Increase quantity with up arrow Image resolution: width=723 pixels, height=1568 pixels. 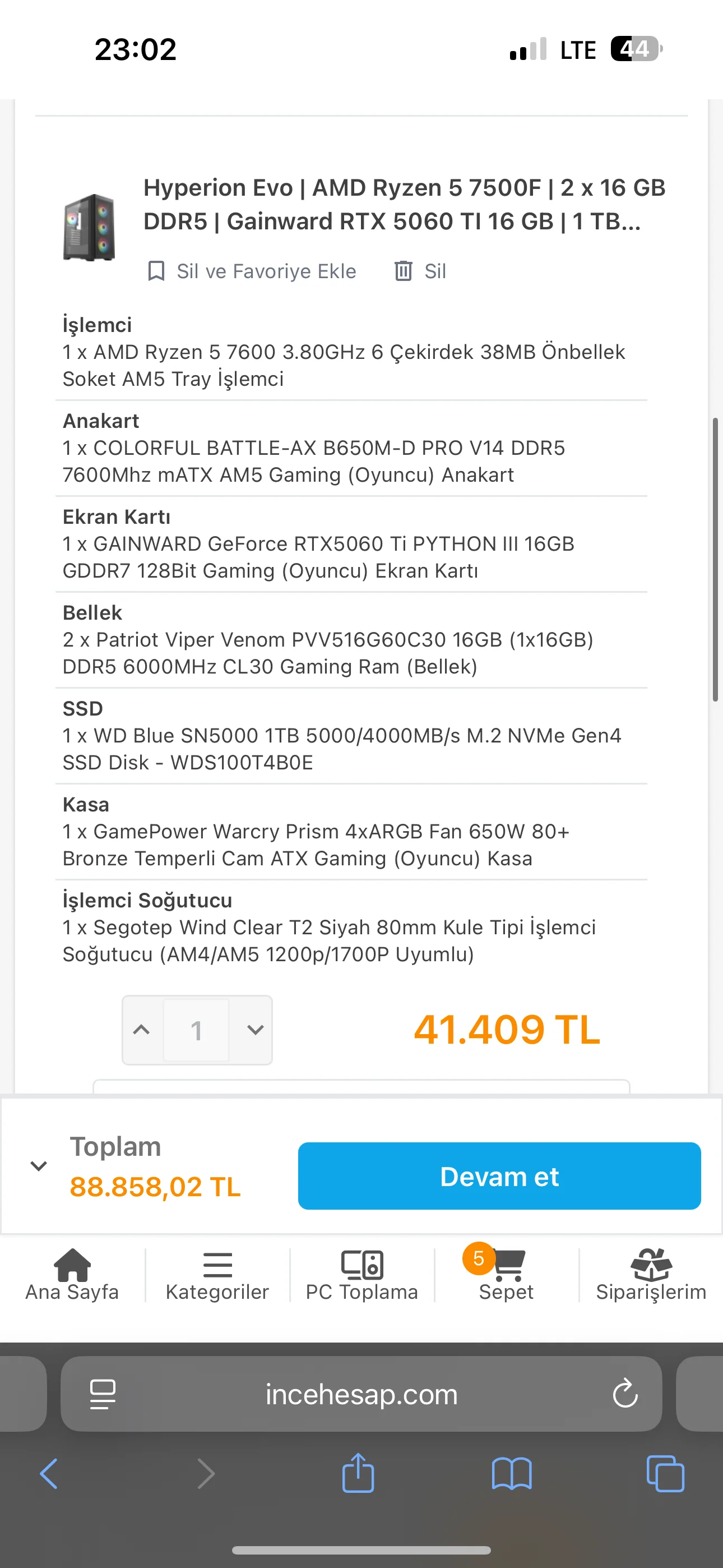point(141,1030)
